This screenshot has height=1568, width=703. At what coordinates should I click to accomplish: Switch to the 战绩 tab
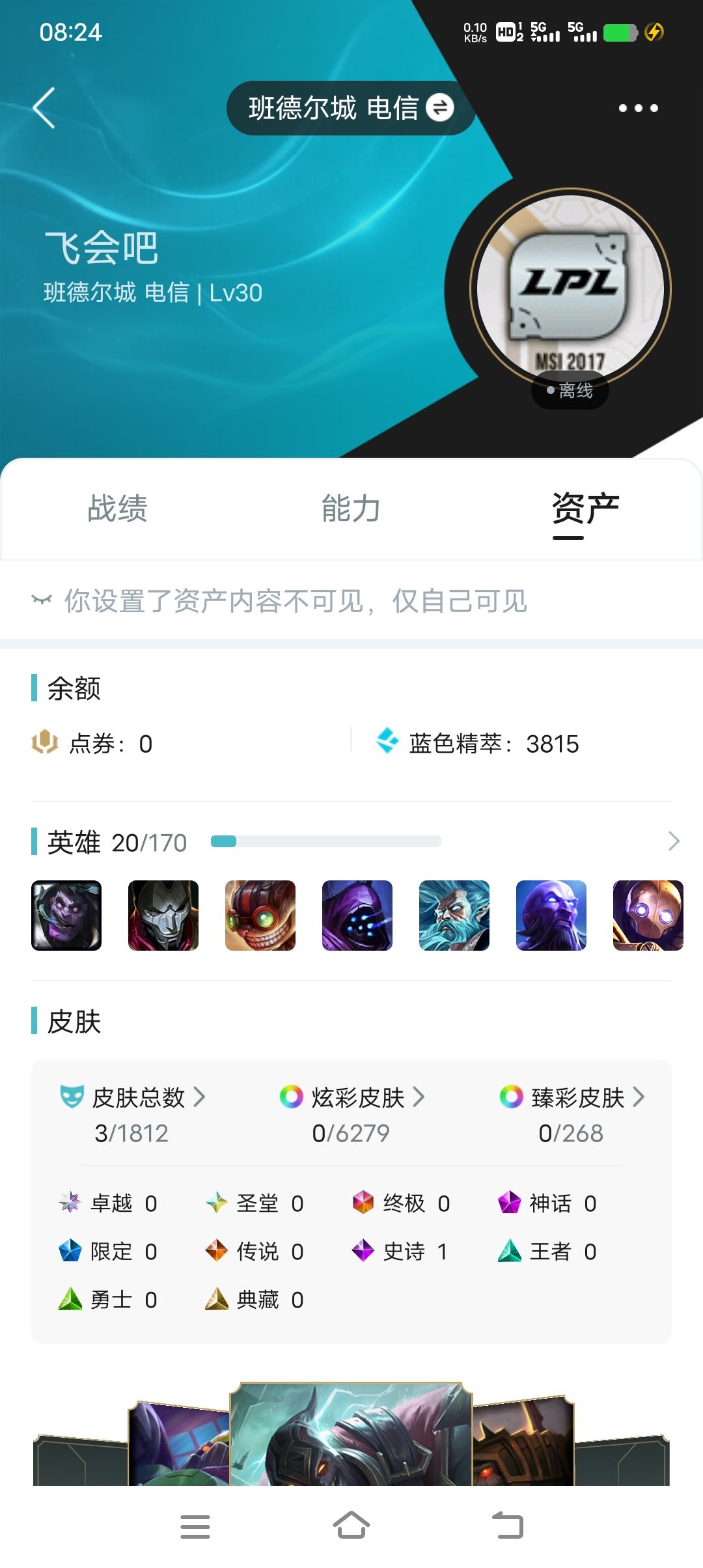click(118, 509)
